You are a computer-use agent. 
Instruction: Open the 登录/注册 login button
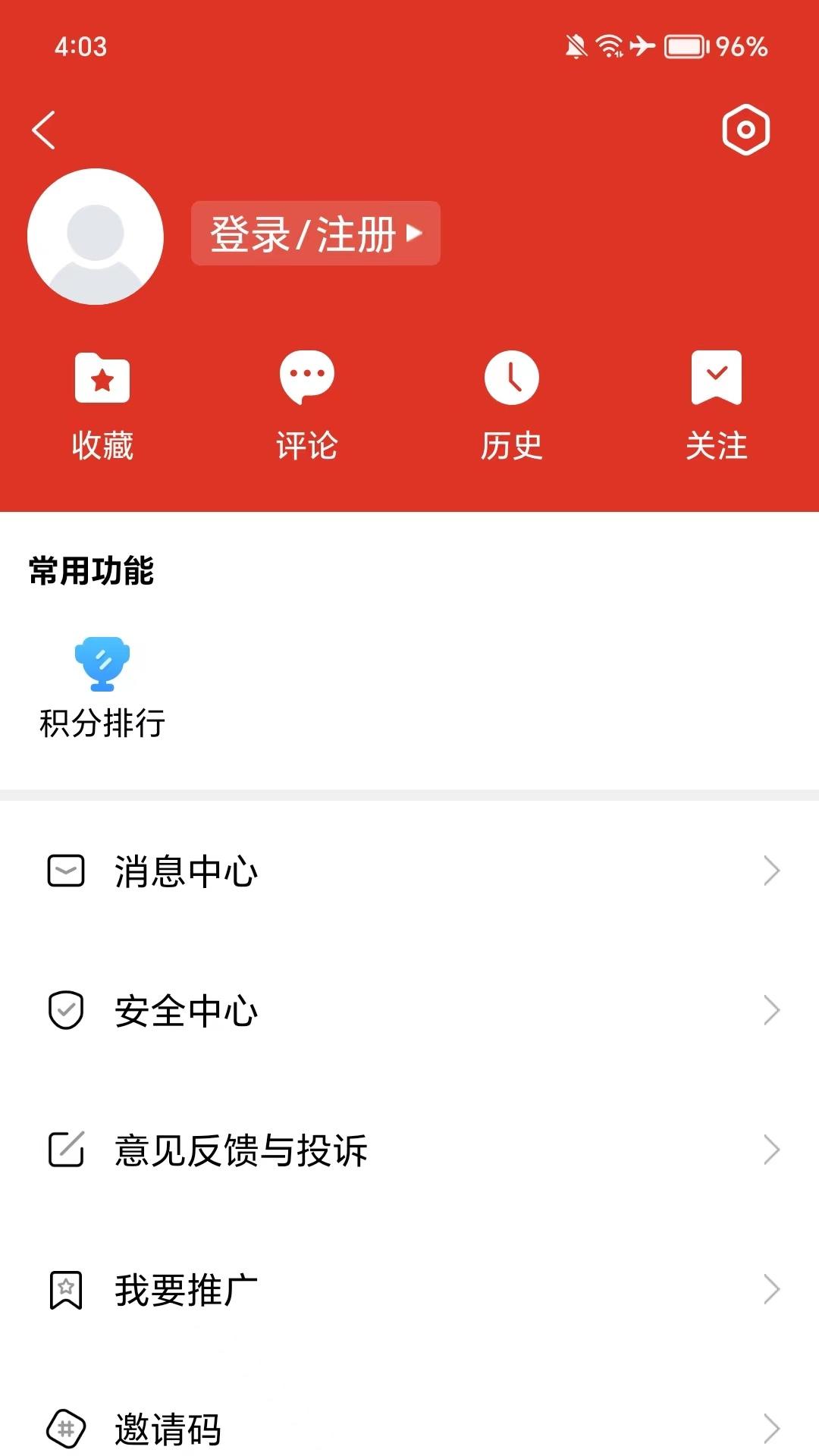point(315,234)
